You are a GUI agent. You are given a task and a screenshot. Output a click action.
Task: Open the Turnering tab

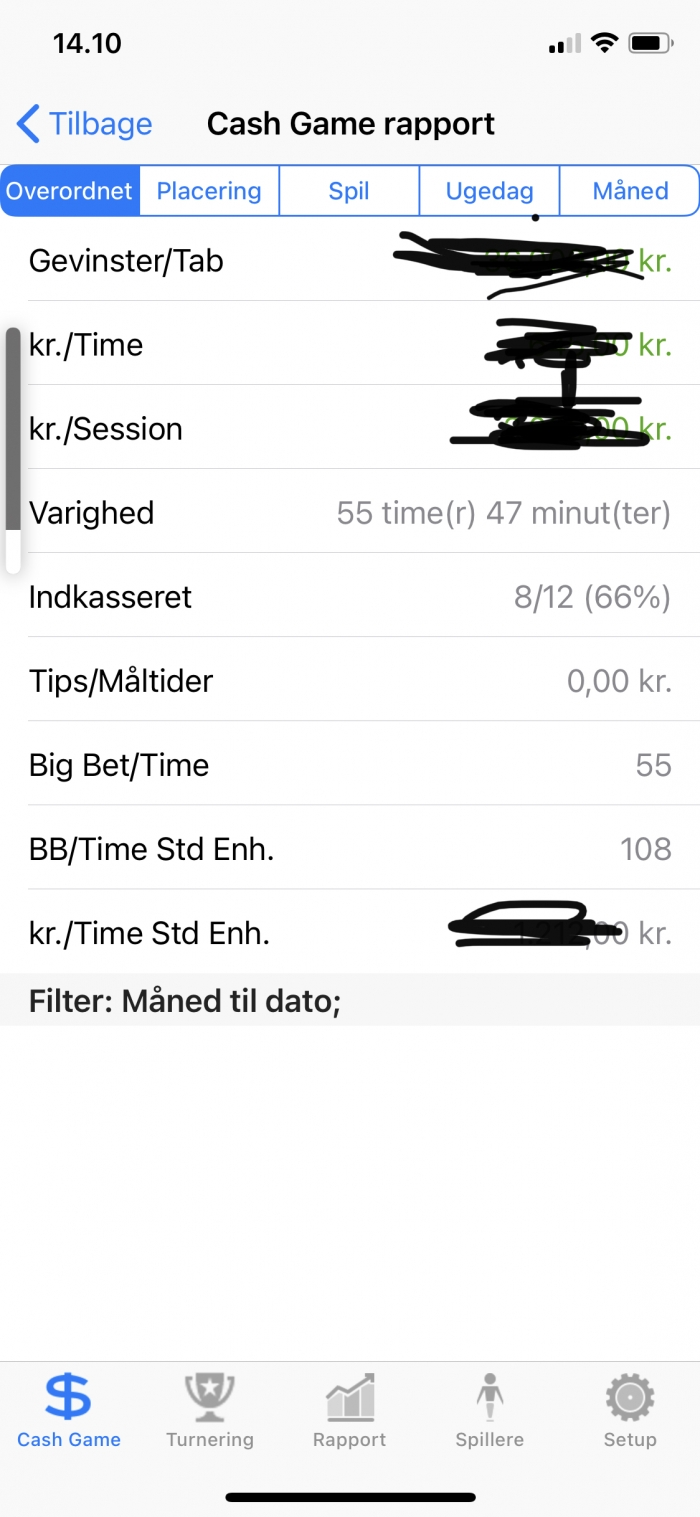tap(210, 1411)
